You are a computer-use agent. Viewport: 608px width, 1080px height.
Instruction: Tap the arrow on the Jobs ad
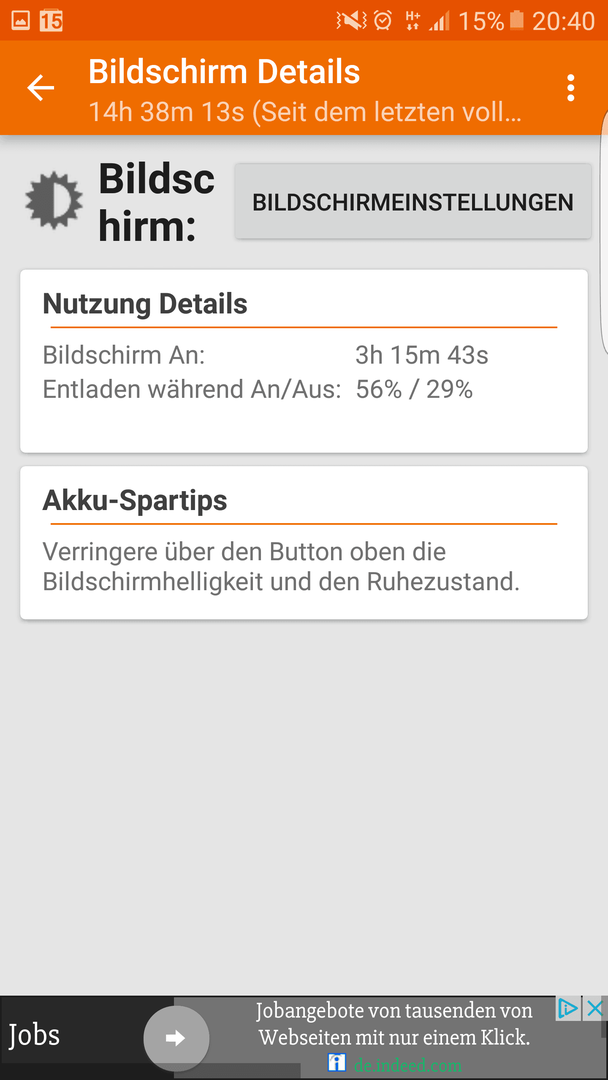coord(176,1039)
